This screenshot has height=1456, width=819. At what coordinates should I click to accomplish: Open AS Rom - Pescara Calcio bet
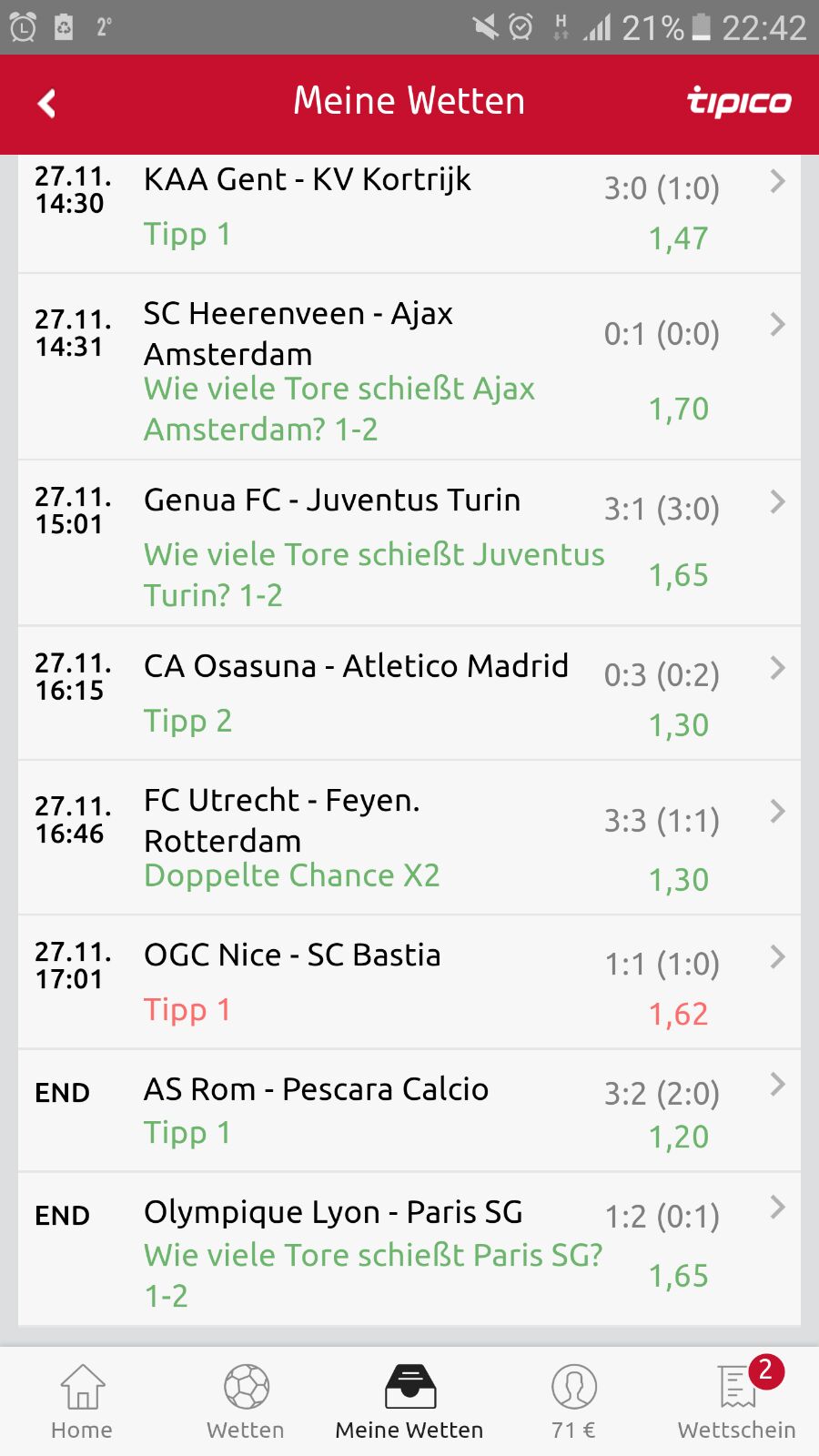409,1110
